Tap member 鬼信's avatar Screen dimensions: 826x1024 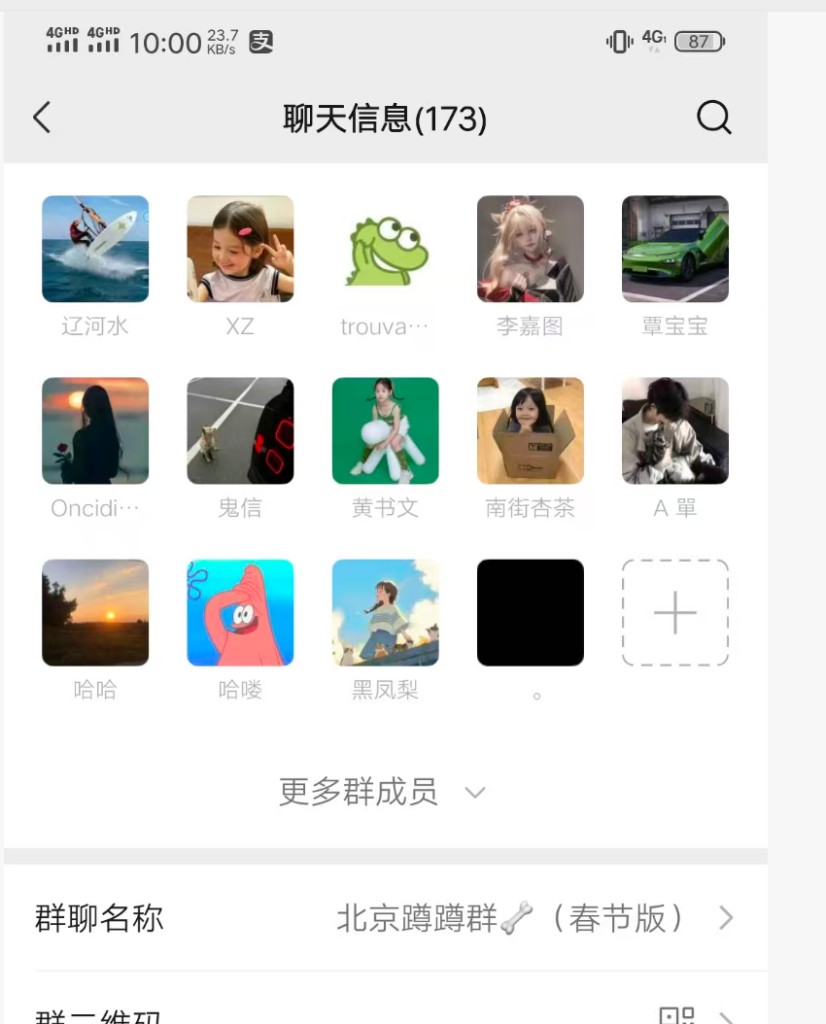coord(240,431)
